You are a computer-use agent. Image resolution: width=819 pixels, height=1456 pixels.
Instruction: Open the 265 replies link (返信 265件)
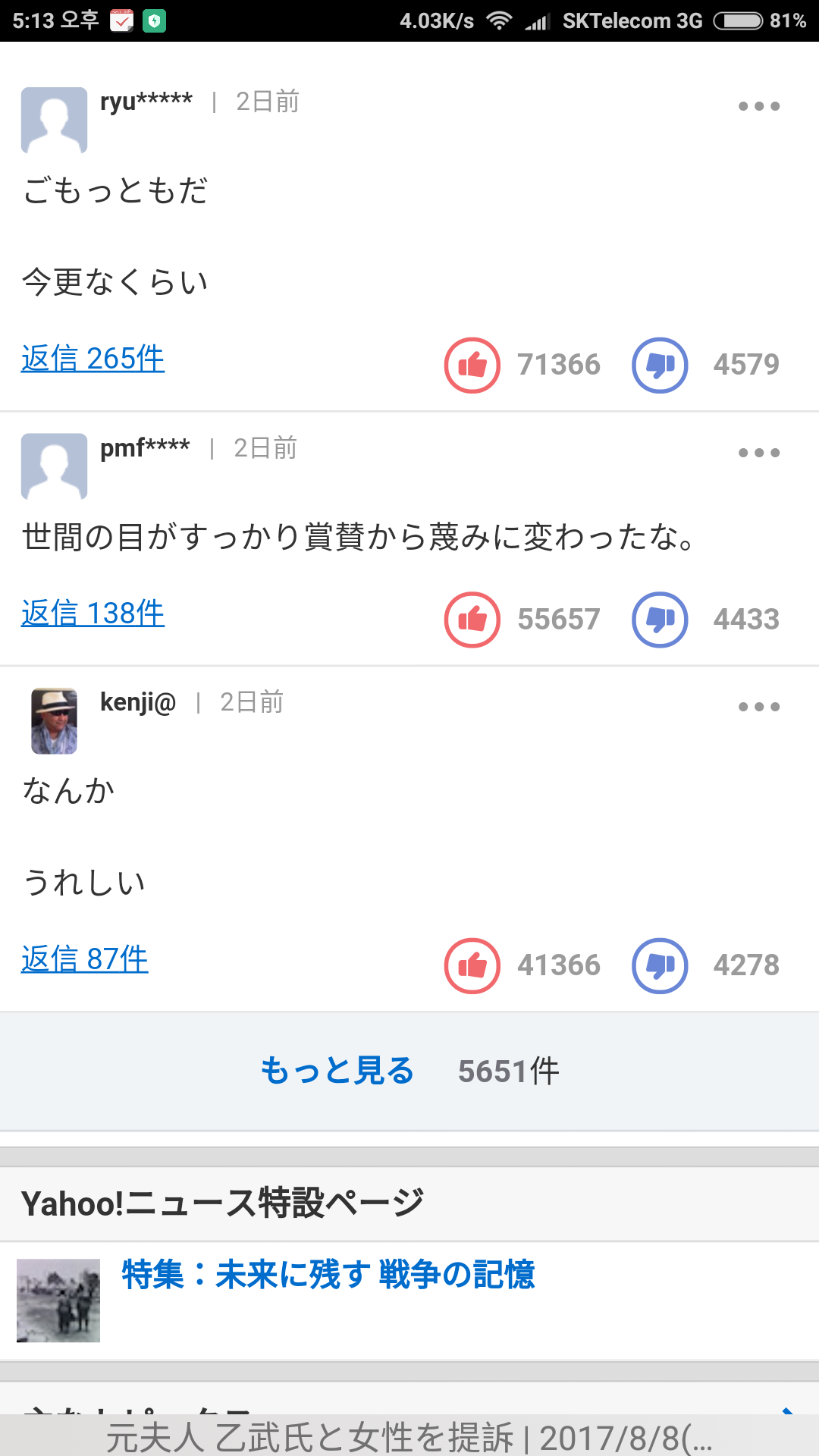[x=93, y=358]
